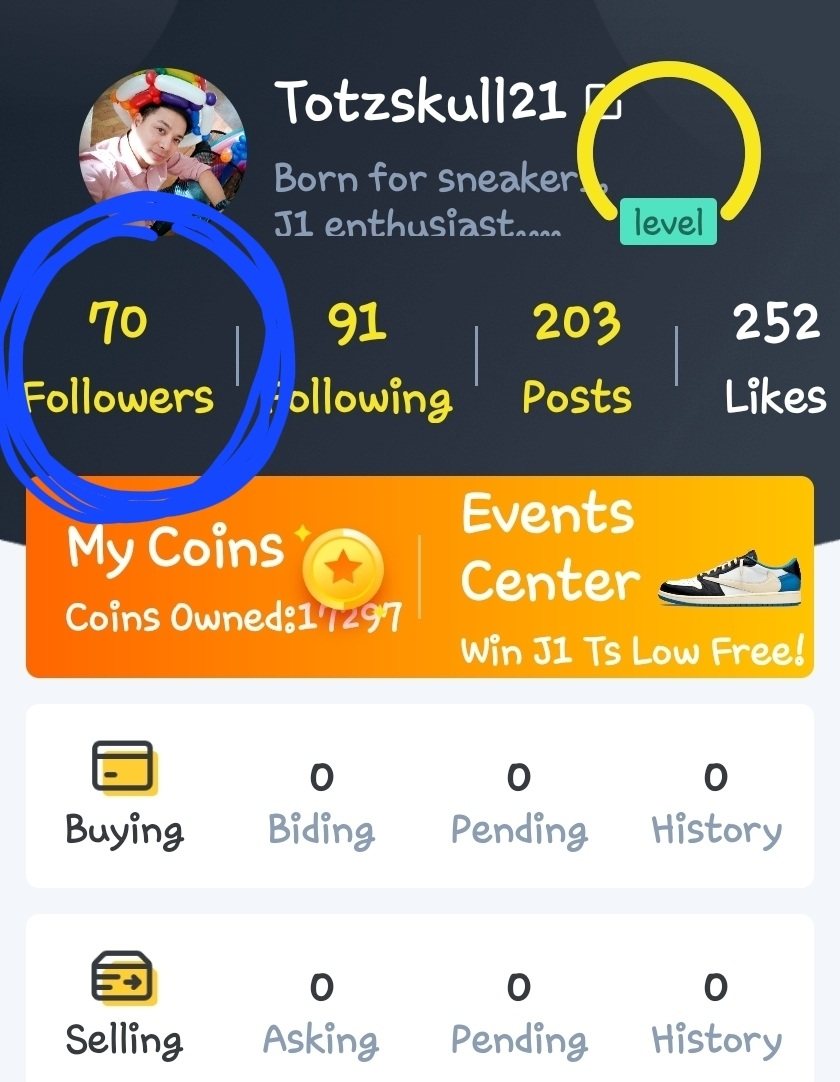The image size is (840, 1082).
Task: Open Buying History
Action: (715, 806)
